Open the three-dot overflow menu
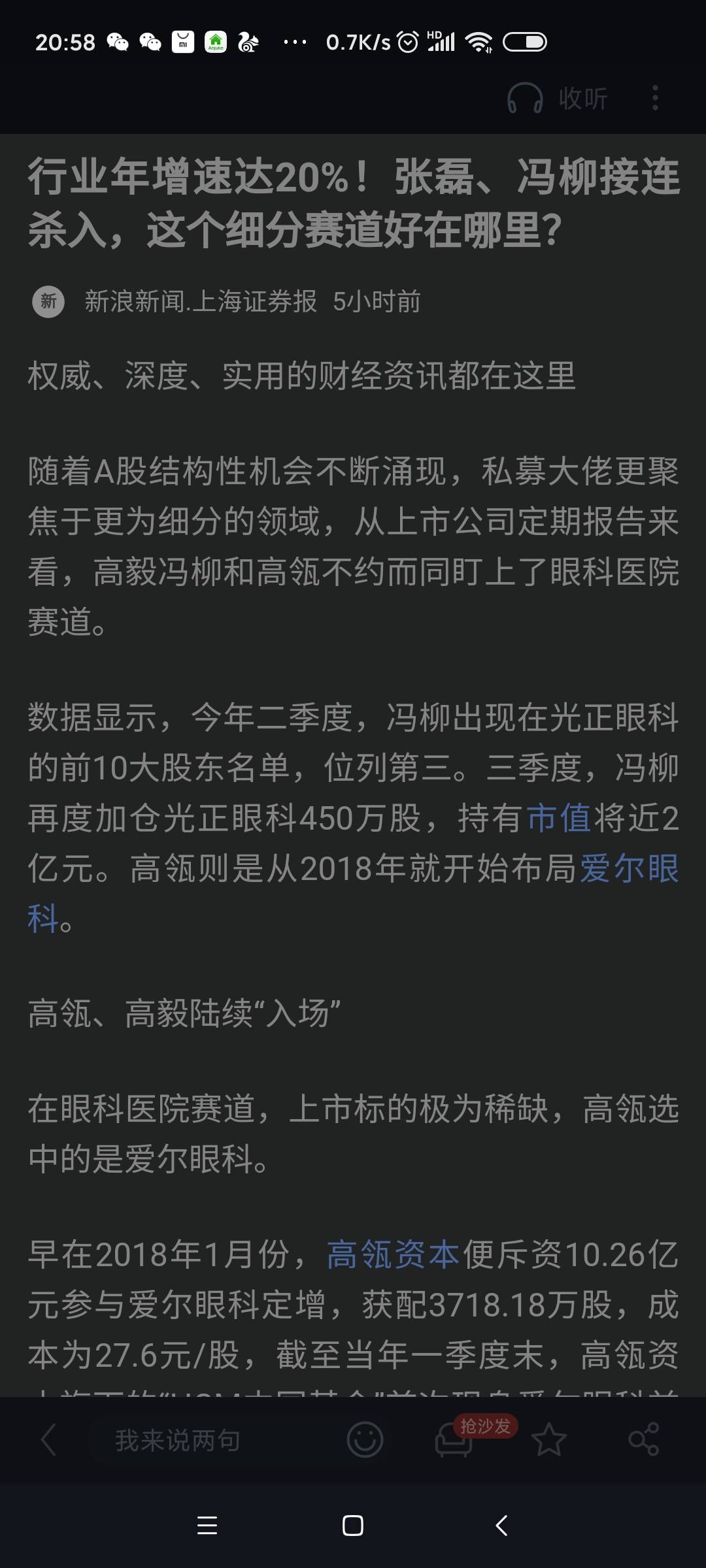 (655, 99)
